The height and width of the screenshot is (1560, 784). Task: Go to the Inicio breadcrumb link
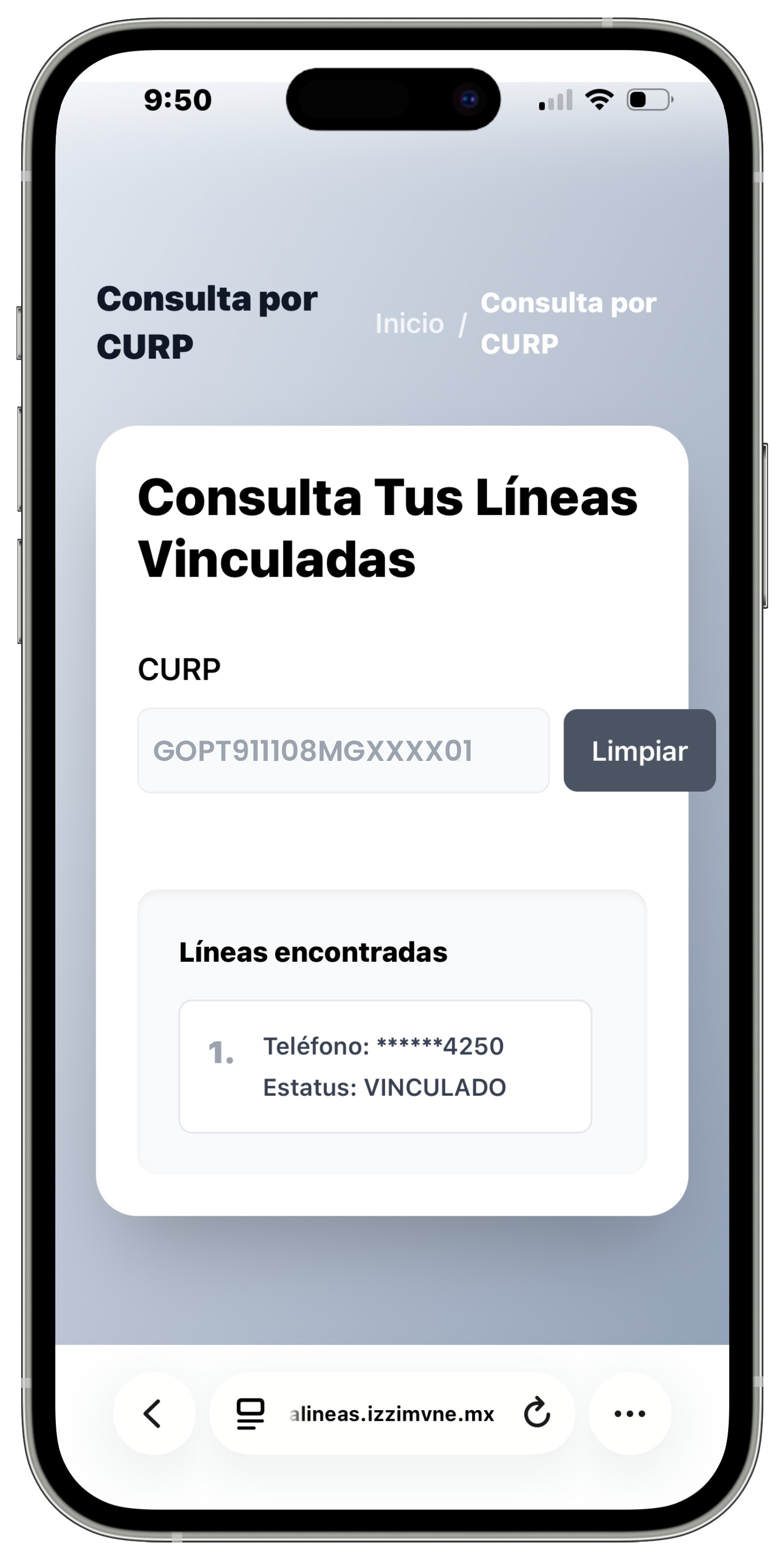tap(409, 324)
